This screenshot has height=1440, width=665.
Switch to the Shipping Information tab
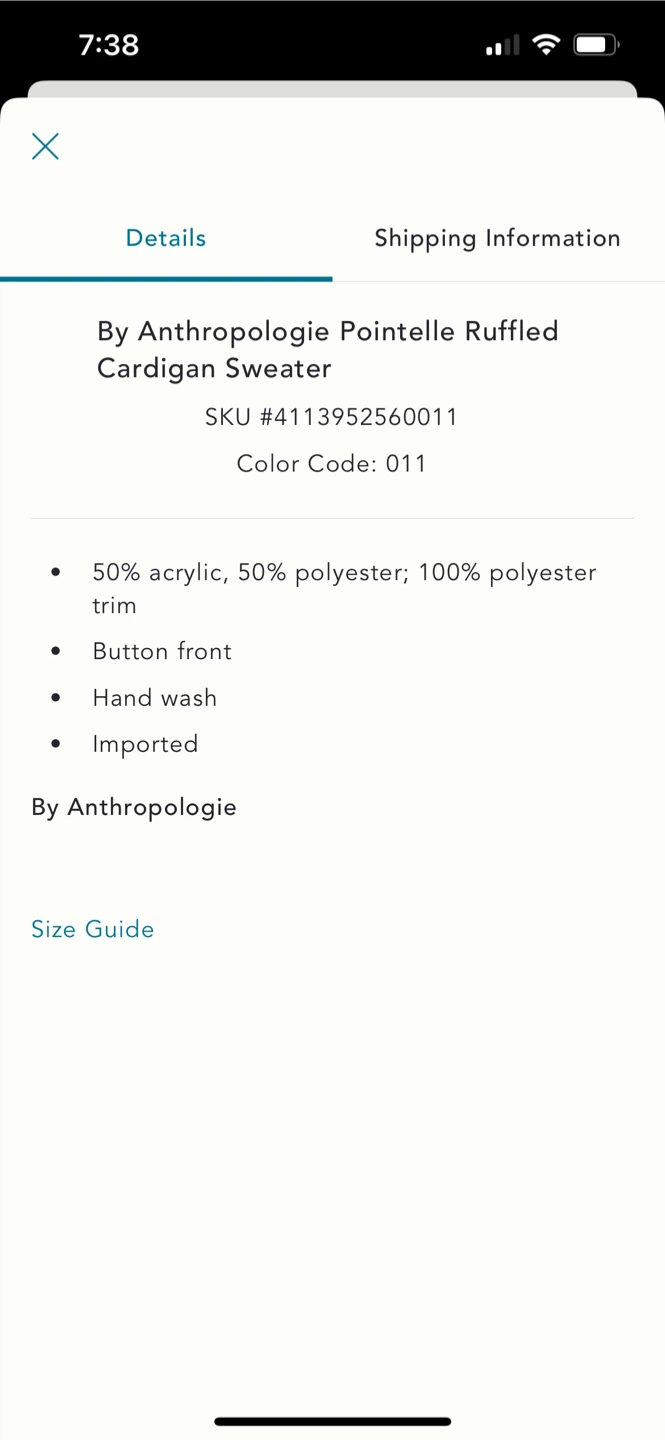[x=498, y=238]
